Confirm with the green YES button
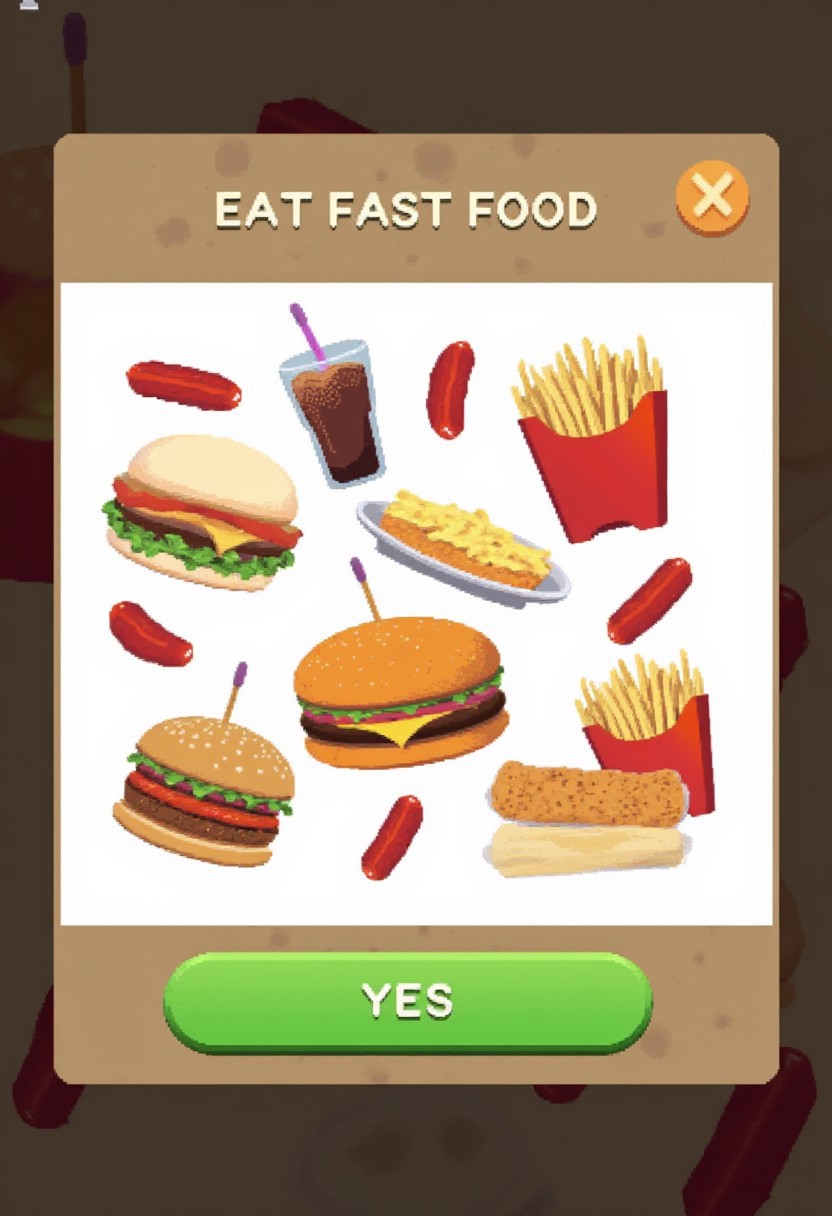 (x=408, y=1001)
